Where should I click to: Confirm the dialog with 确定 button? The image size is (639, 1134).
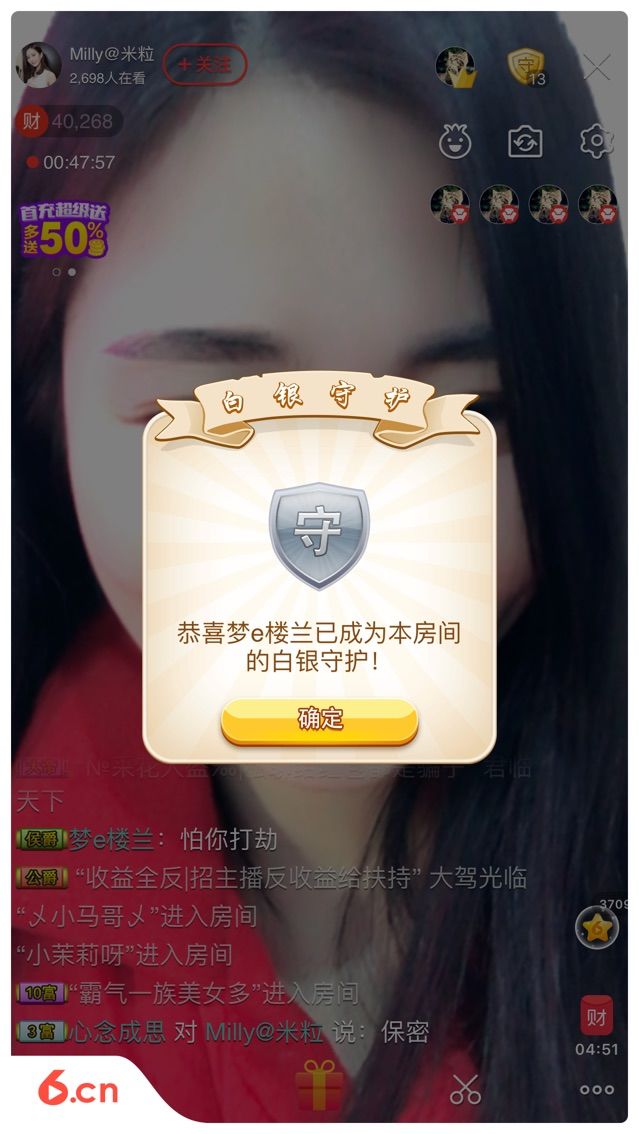(x=319, y=719)
